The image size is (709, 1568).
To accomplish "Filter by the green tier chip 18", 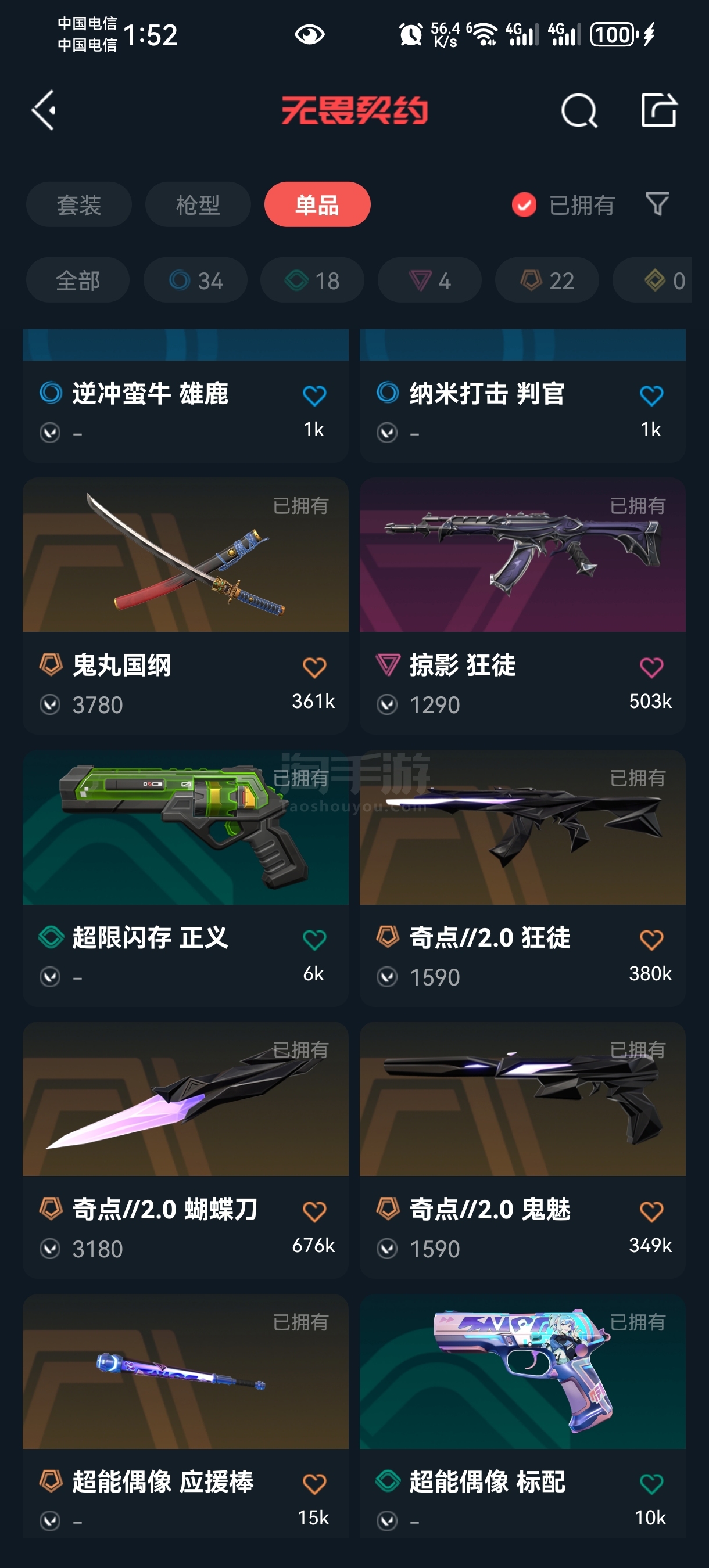I will 312,280.
